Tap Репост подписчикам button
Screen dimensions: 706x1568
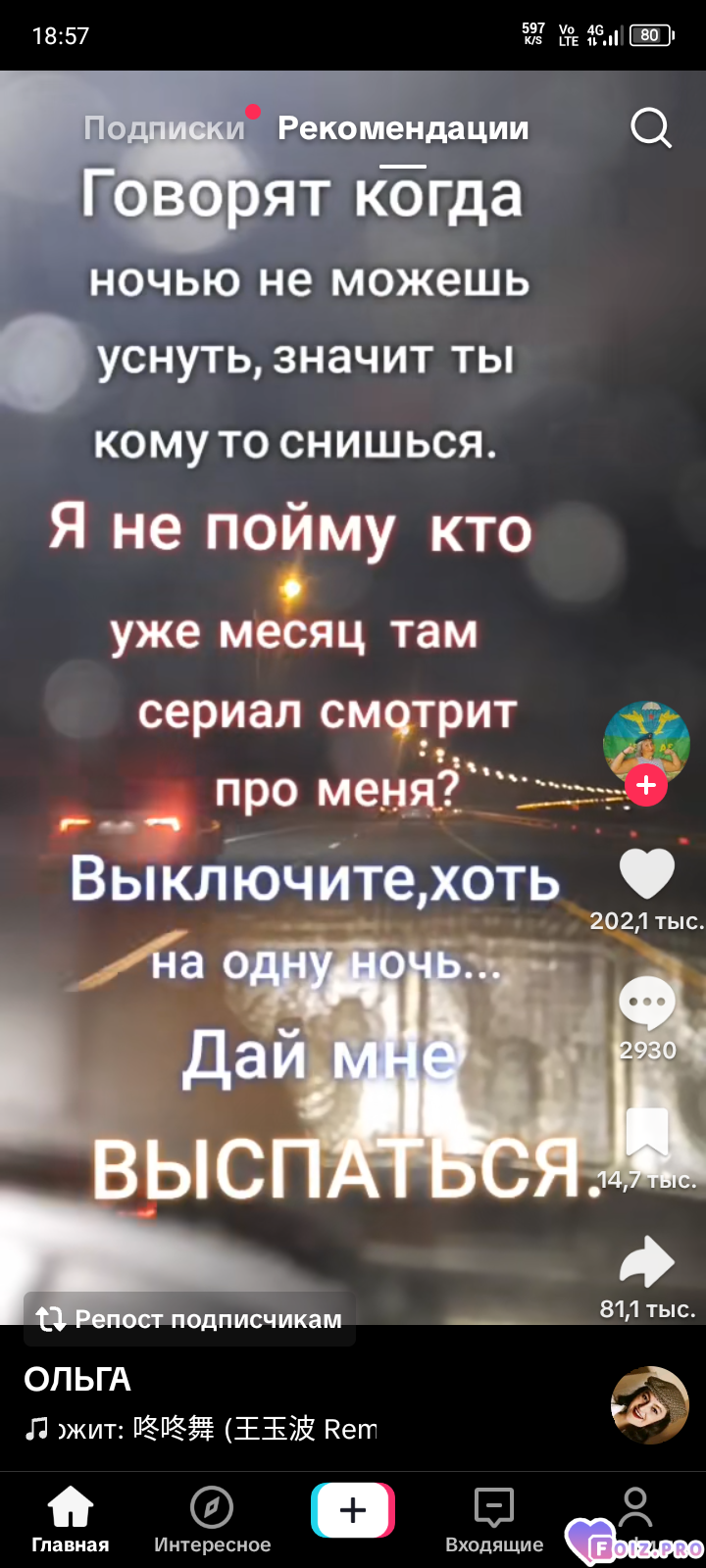pos(190,1319)
